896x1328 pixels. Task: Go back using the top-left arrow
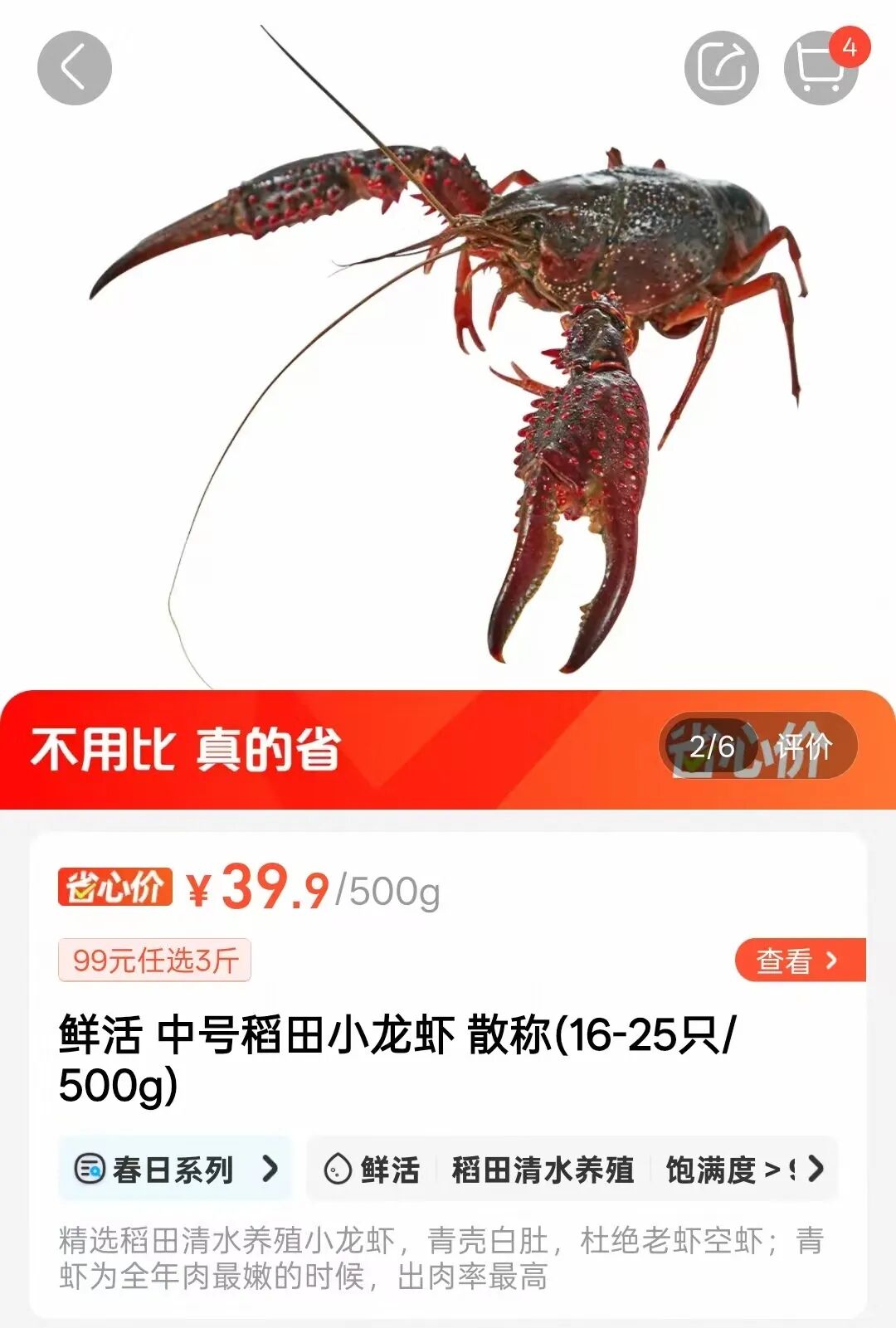pos(74,68)
